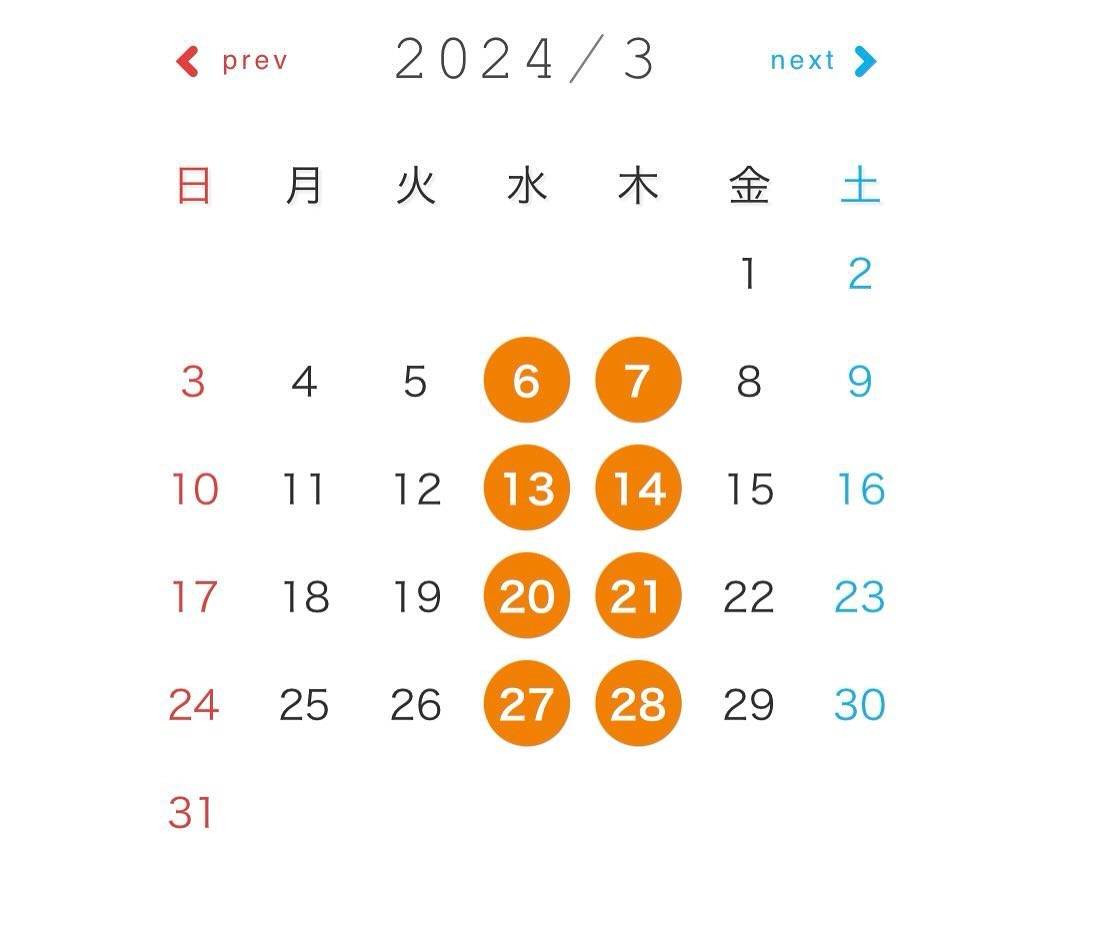Choose the highlighted date 14
The width and height of the screenshot is (1116, 927).
(638, 489)
